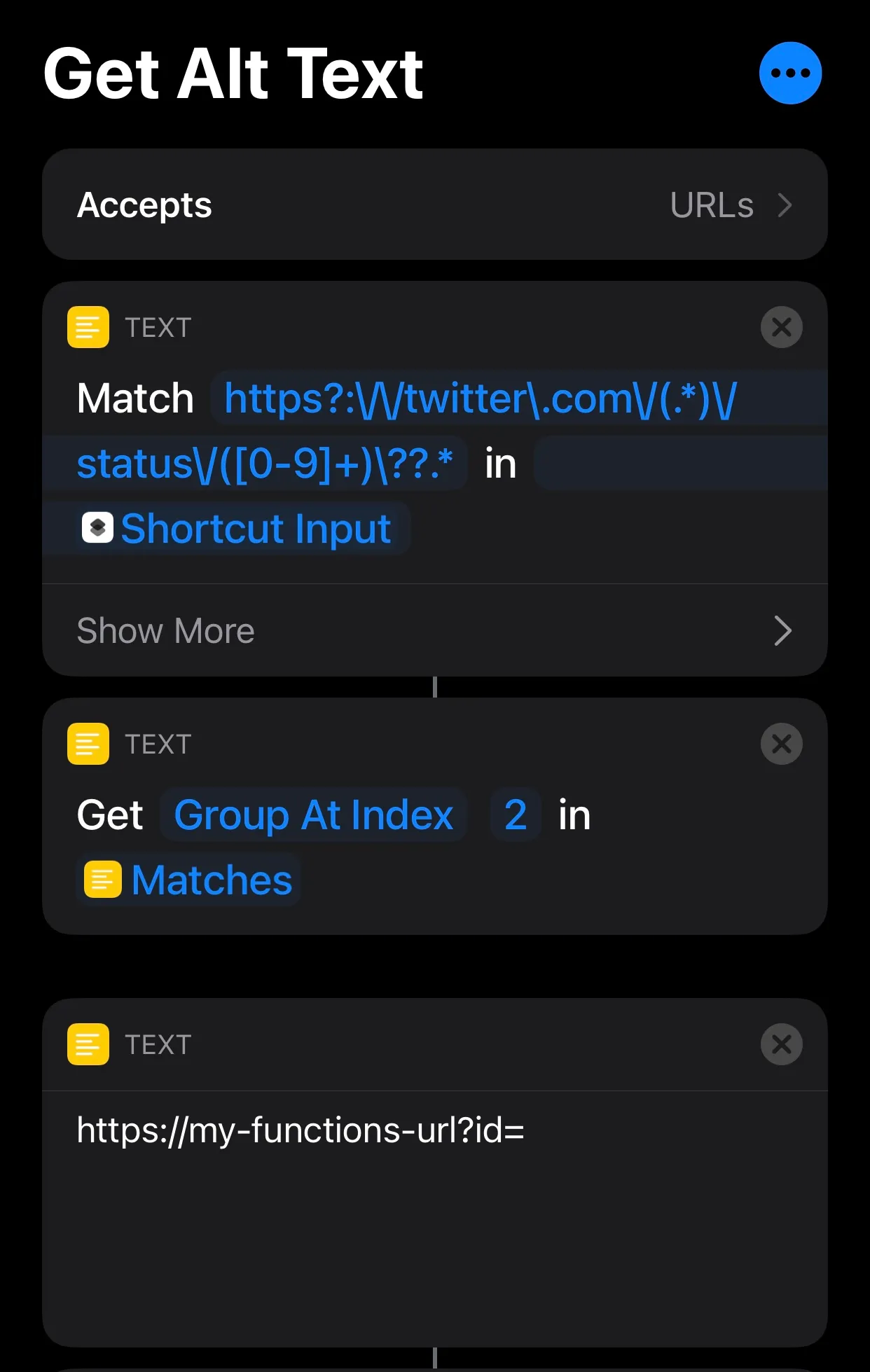This screenshot has width=870, height=1372.
Task: Tap the yellow icon next to the Matches token
Action: (102, 880)
